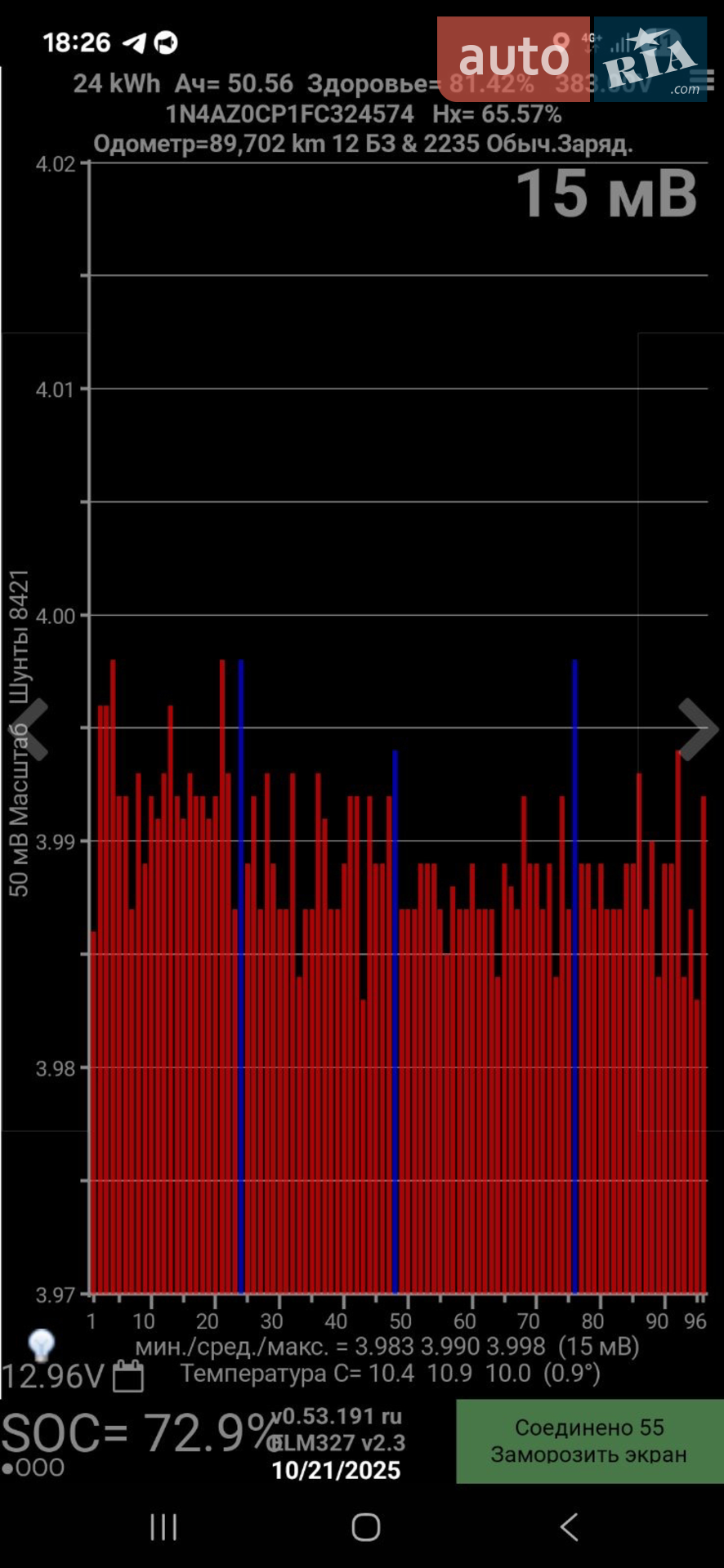This screenshot has width=724, height=1568.
Task: Go to the previous screen with left chevron
Action: point(29,729)
